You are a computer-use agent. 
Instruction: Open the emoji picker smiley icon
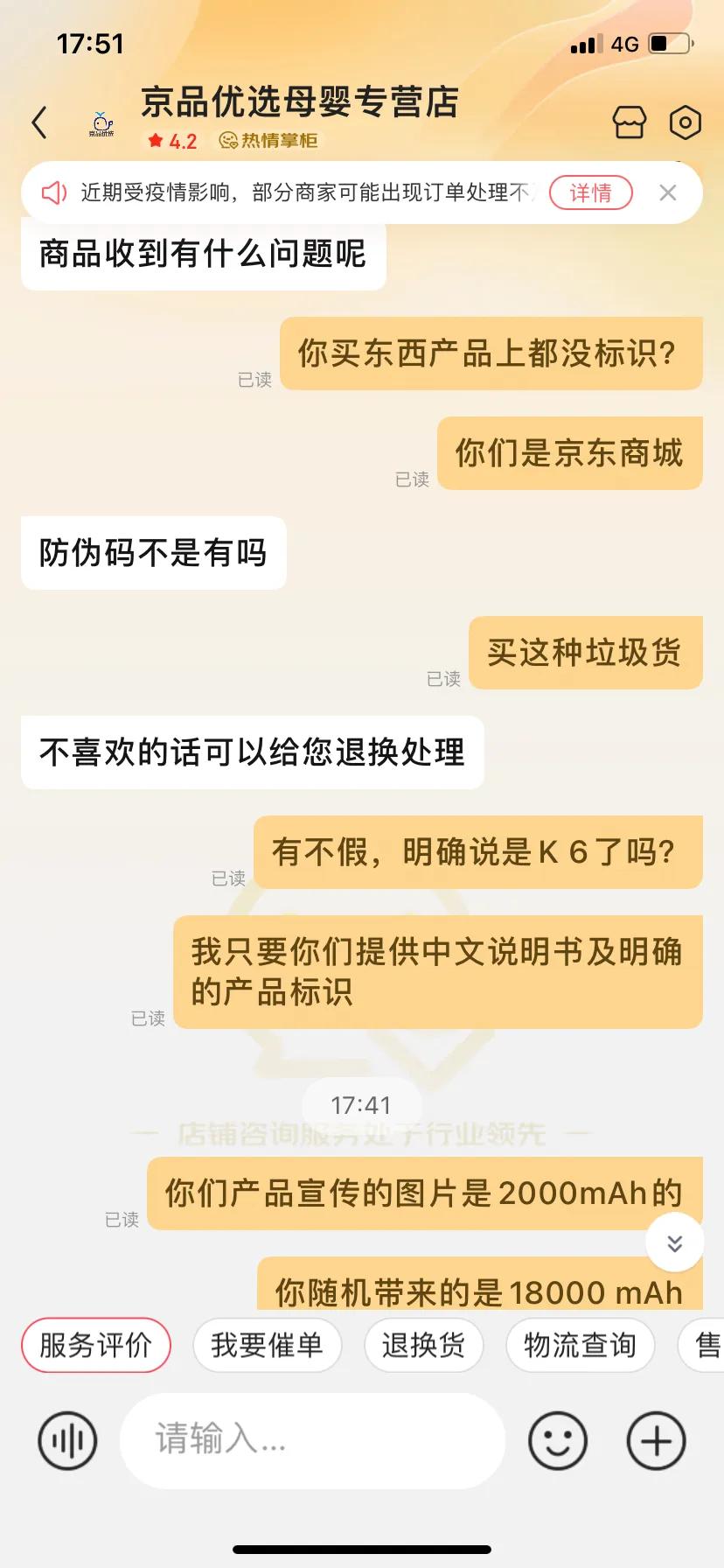(557, 1440)
